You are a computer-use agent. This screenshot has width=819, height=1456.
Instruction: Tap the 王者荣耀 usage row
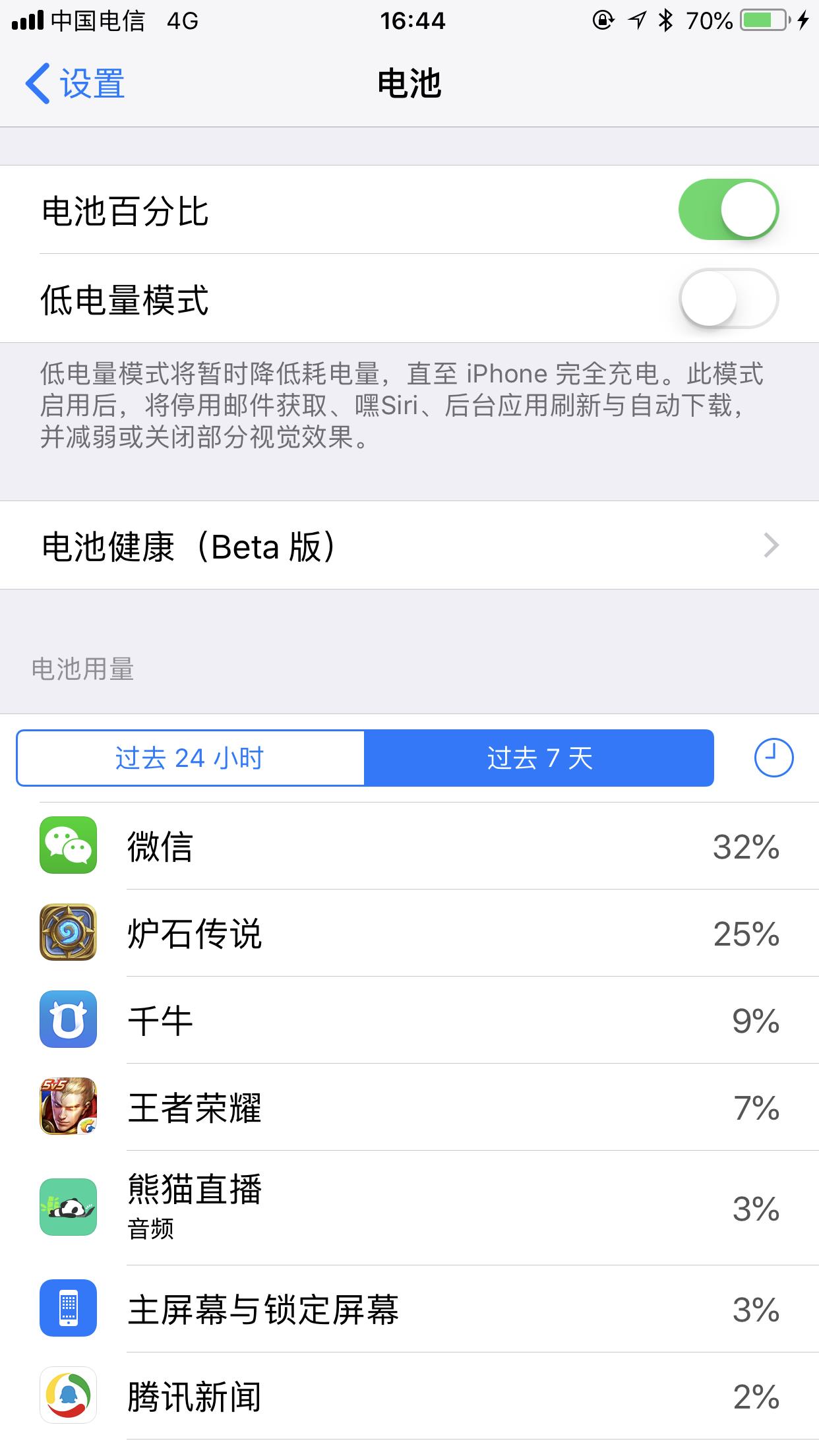409,1107
